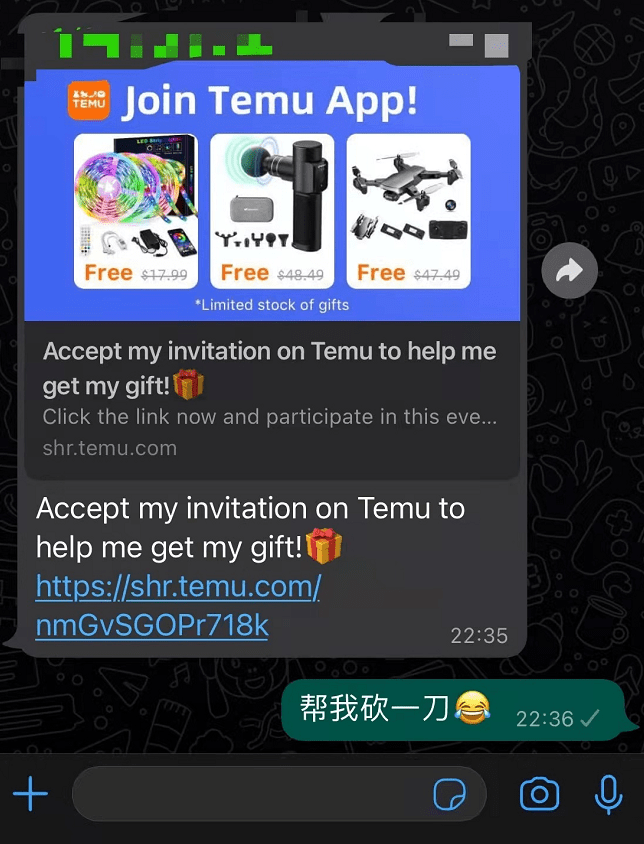Open the sticker picker
This screenshot has height=844, width=644.
coord(450,796)
